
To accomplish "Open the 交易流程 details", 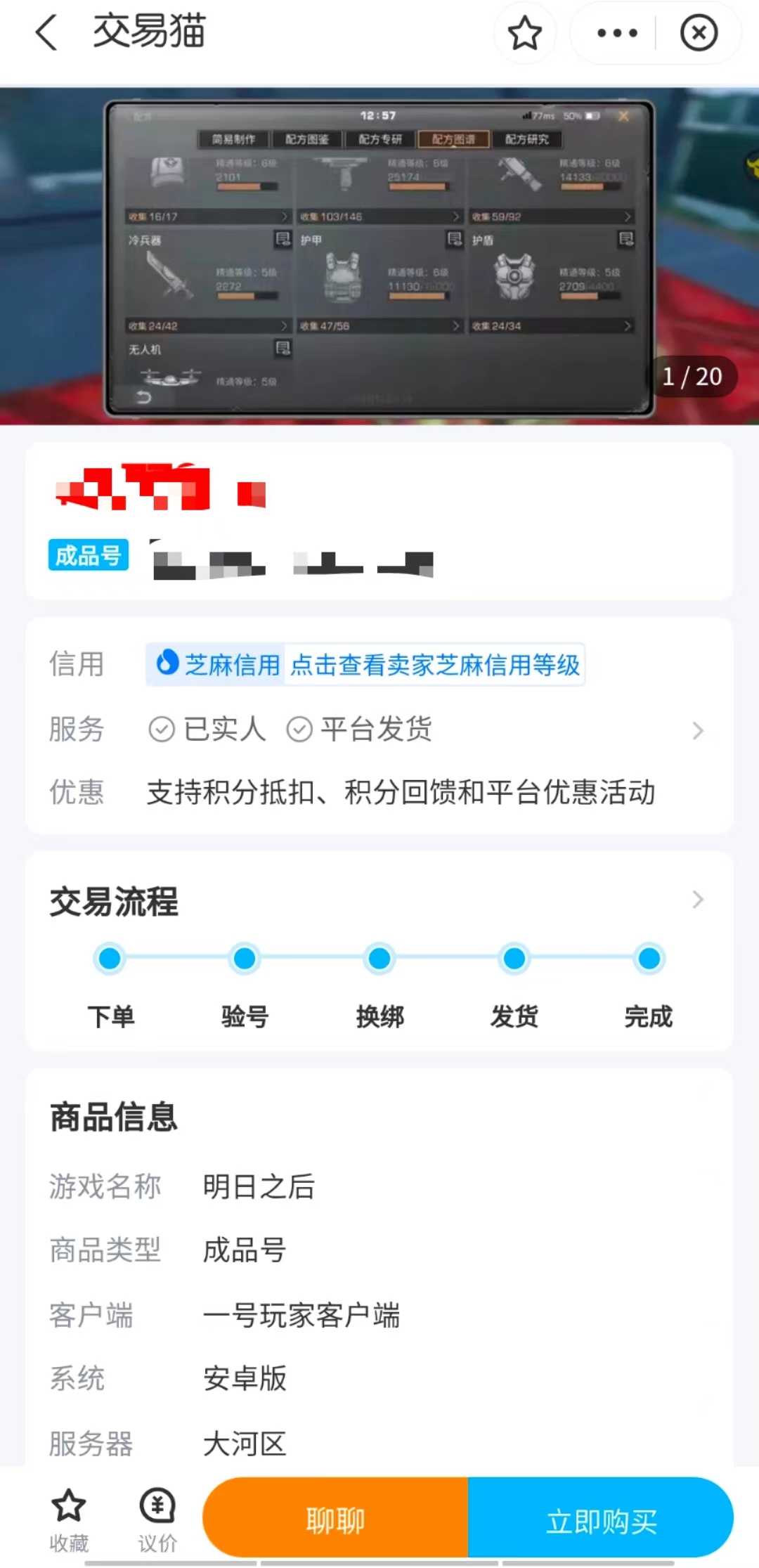I will click(x=697, y=900).
